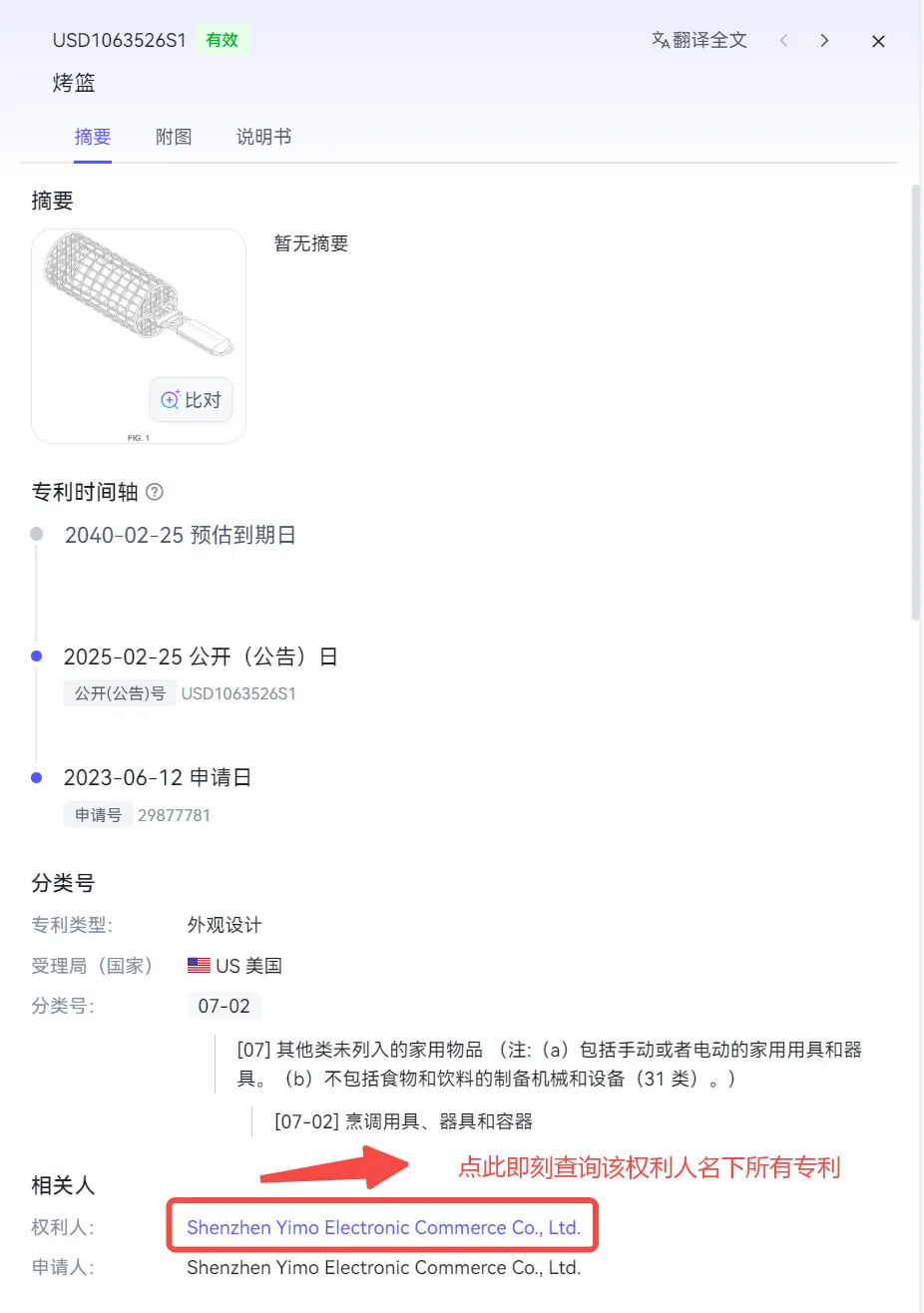Image resolution: width=924 pixels, height=1313 pixels.
Task: Tap the 比对 button on the drawing
Action: (192, 400)
